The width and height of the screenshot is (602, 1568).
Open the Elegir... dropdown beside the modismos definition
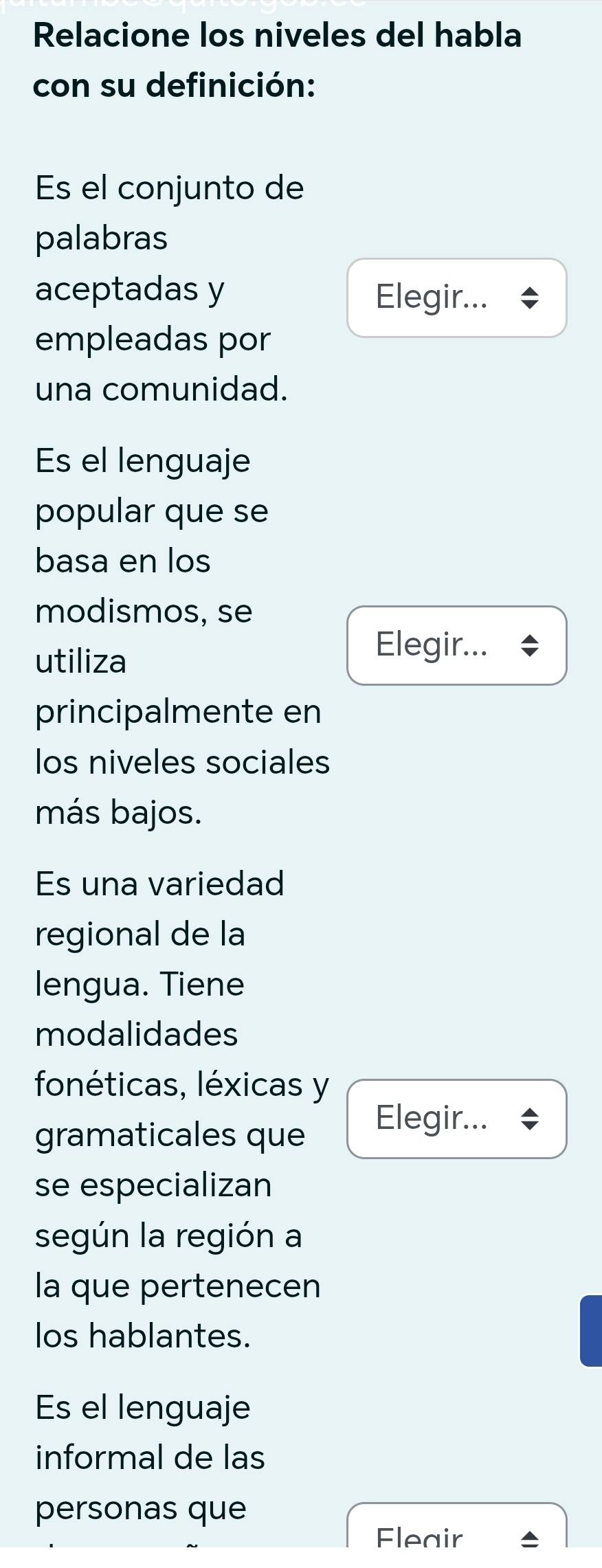tap(456, 645)
